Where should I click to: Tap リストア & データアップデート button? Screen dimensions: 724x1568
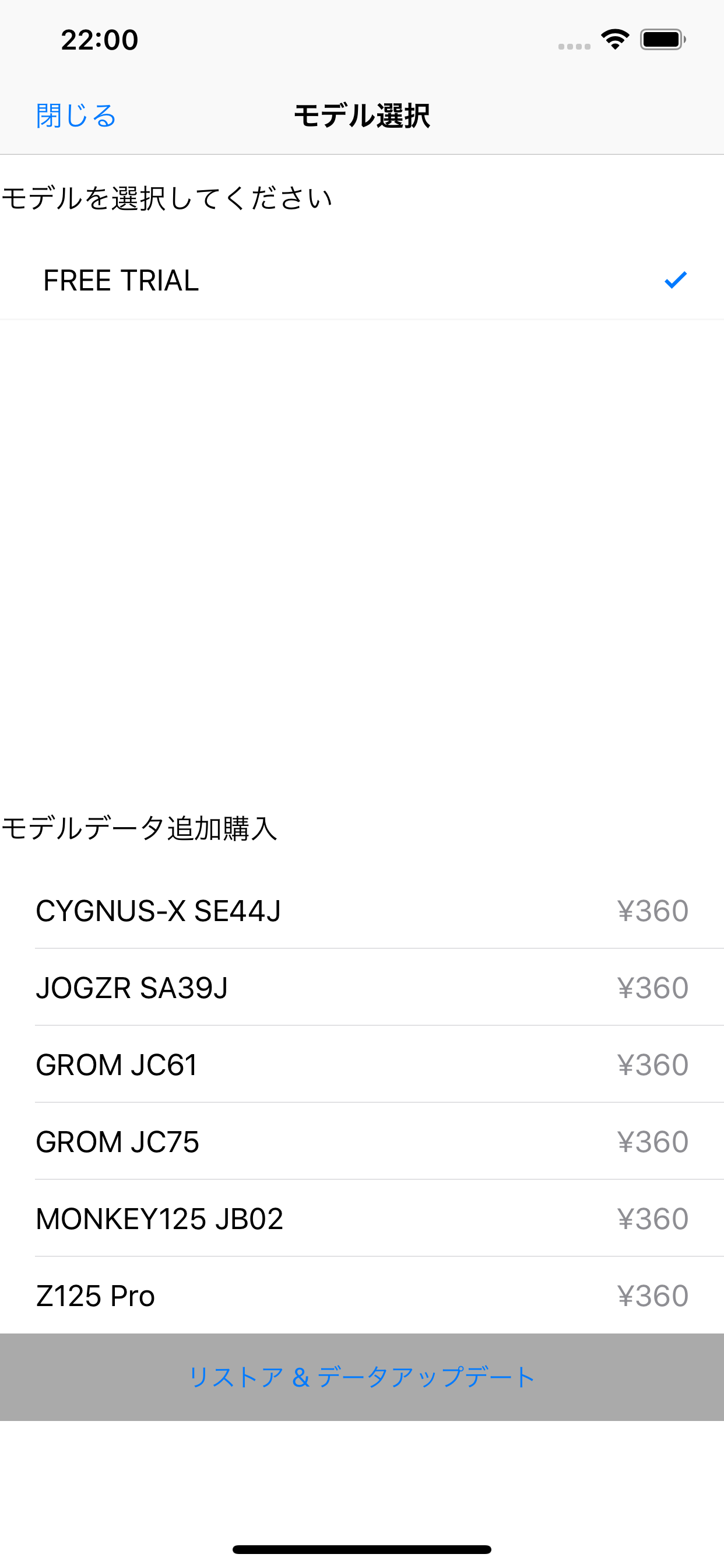[x=362, y=1377]
